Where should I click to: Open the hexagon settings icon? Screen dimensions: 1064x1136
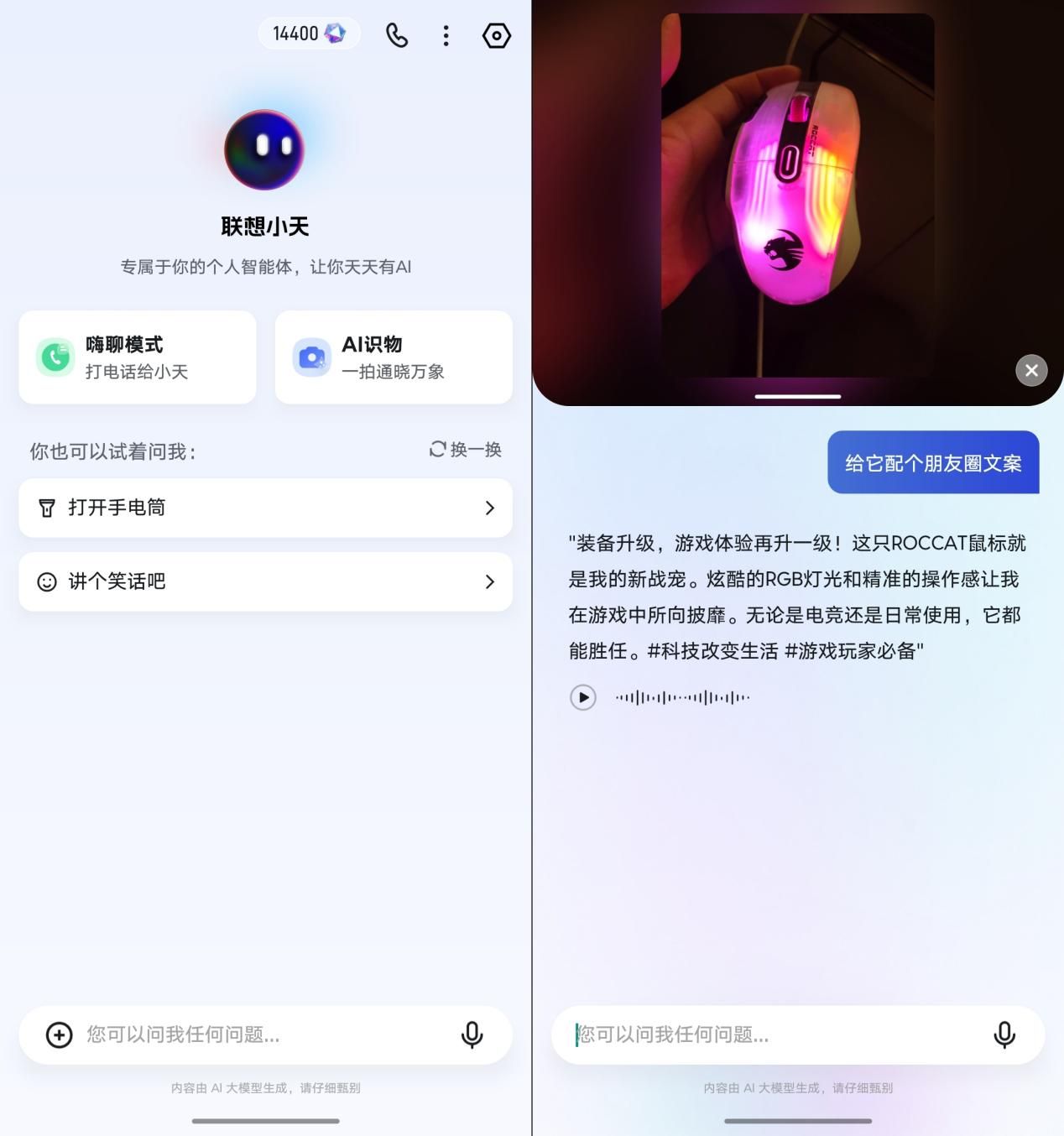(x=496, y=35)
